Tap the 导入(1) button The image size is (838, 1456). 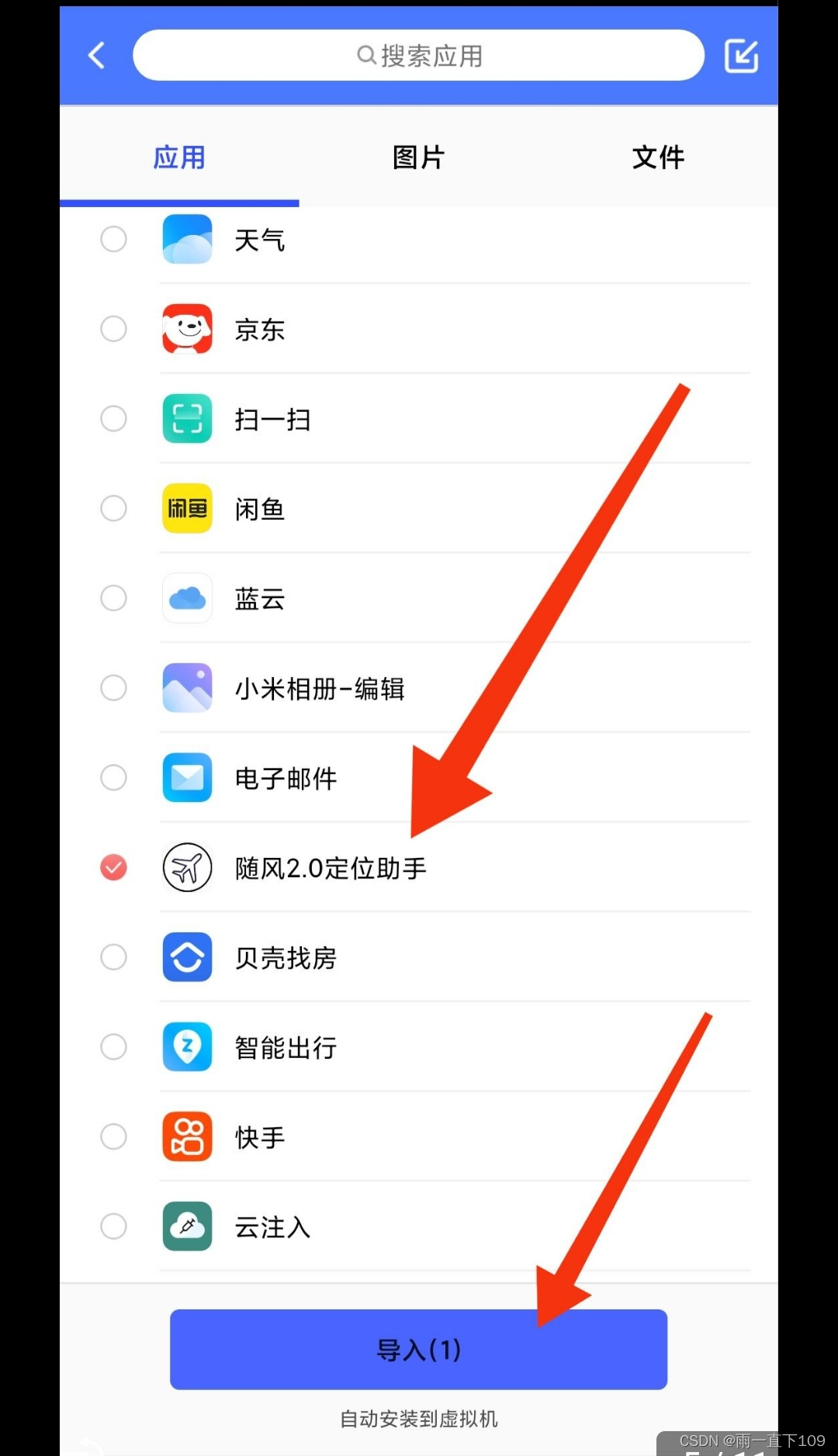[x=419, y=1350]
